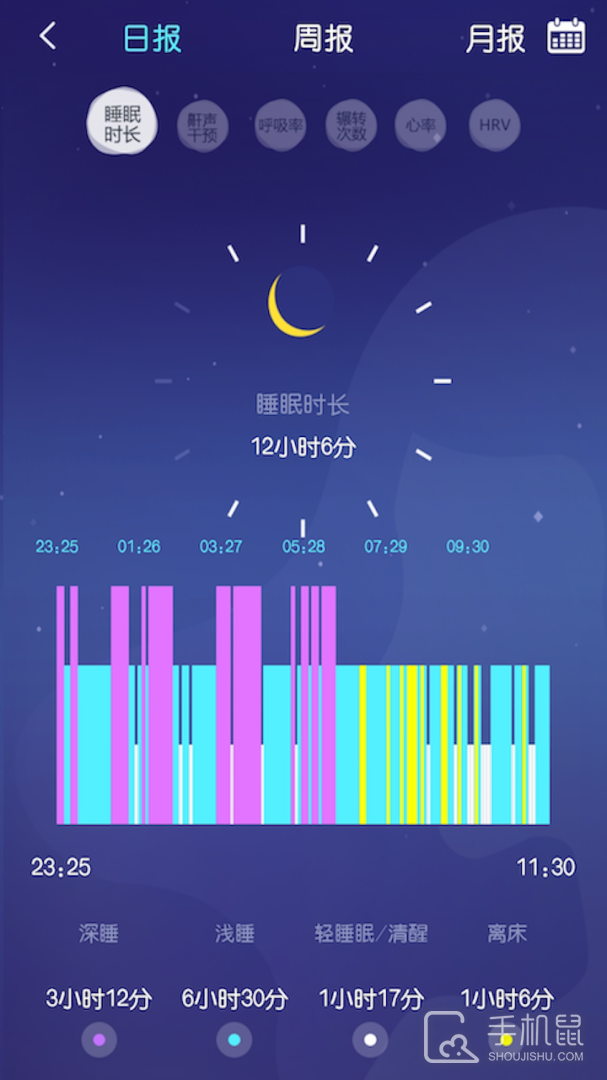607x1080 pixels.
Task: Switch to the 月报 monthly report tab
Action: [495, 38]
